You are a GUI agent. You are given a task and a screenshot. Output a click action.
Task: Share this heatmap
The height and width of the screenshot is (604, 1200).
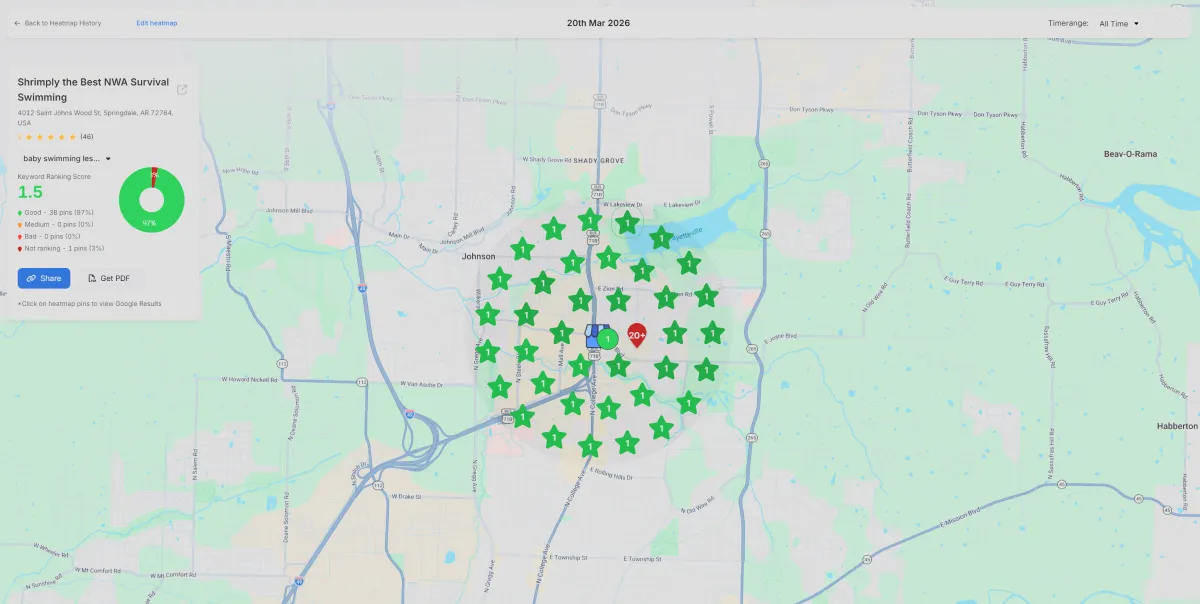(x=44, y=278)
